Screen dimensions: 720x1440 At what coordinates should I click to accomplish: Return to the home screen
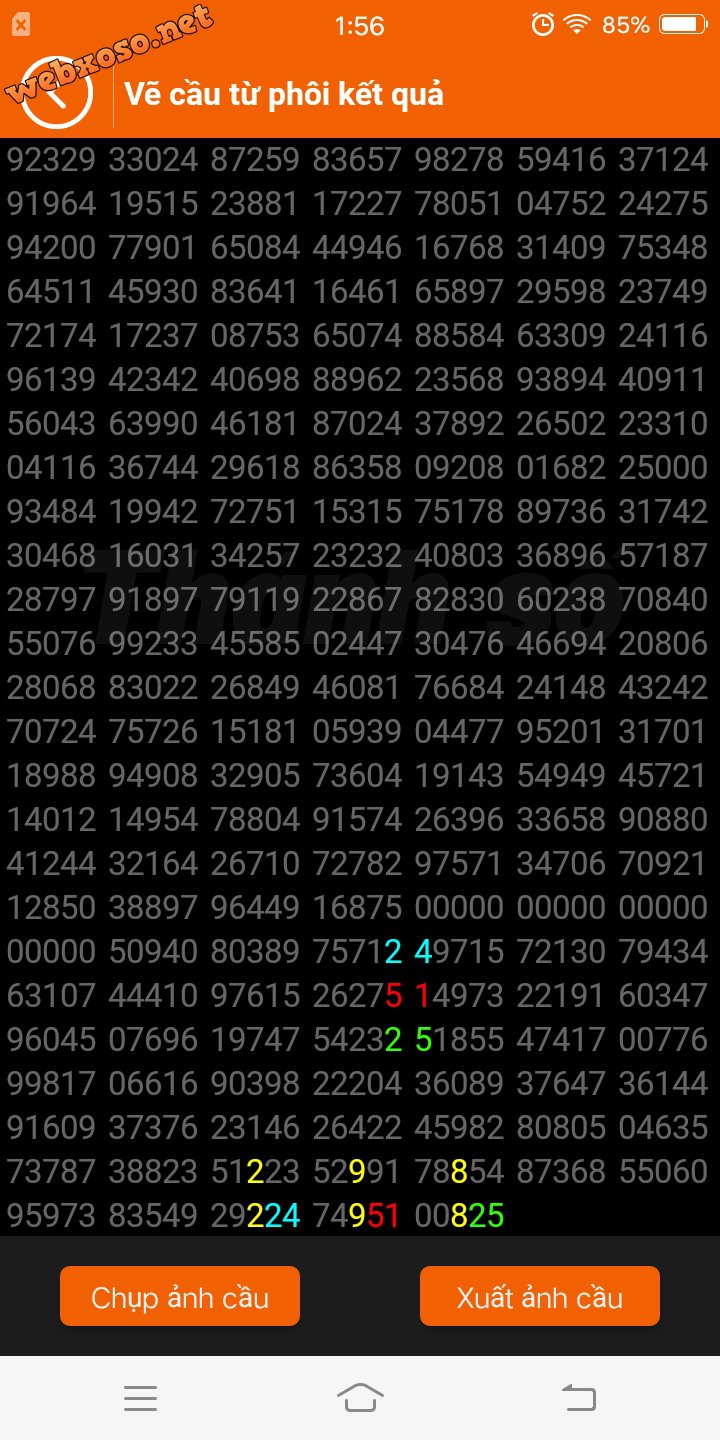360,1397
